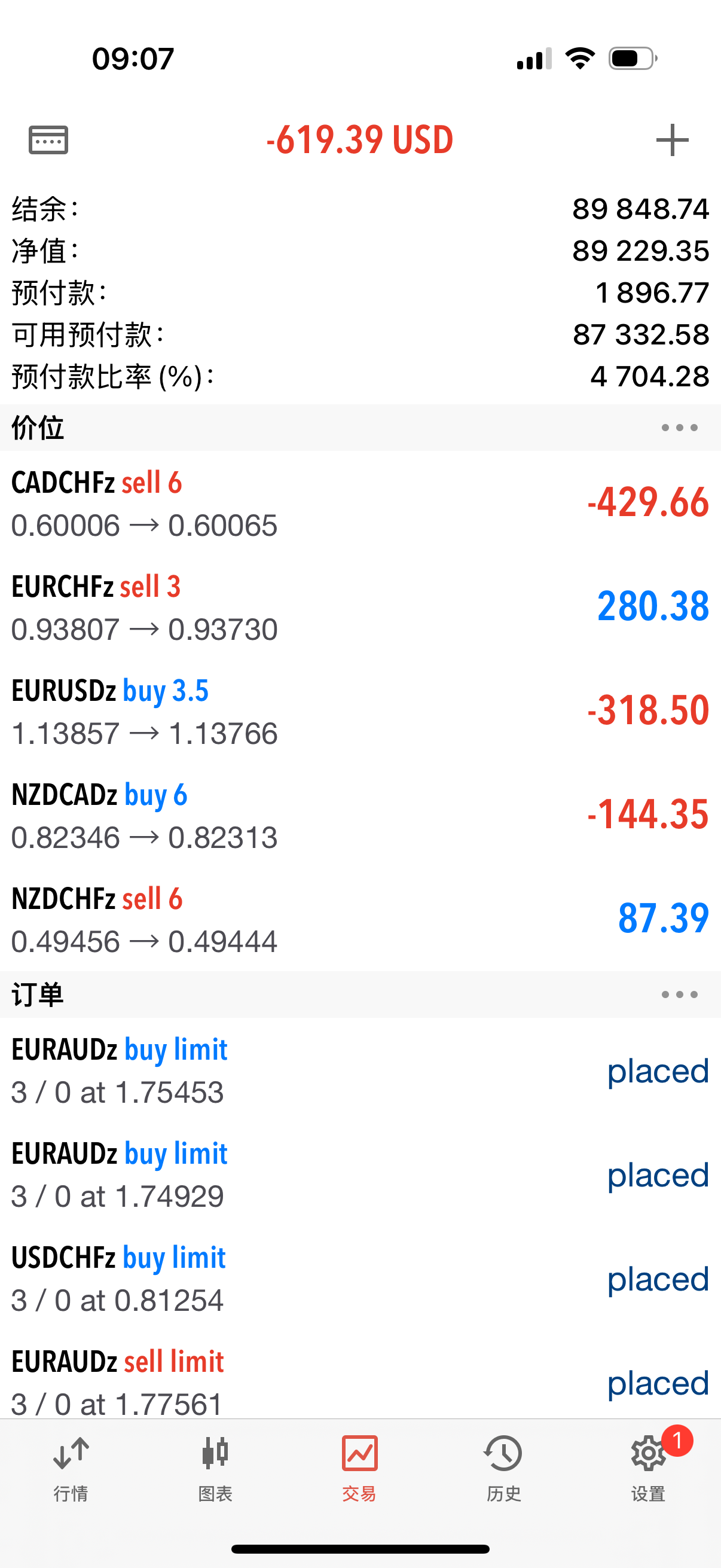Select the 交易 tab

(359, 1469)
